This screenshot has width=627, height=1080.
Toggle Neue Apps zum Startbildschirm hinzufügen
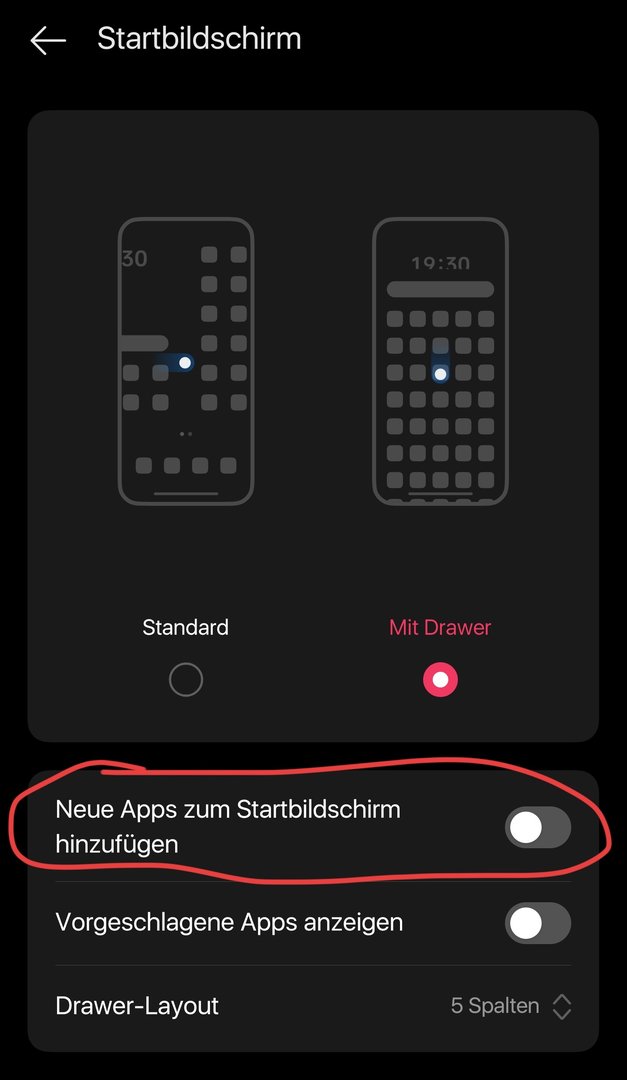pos(537,828)
